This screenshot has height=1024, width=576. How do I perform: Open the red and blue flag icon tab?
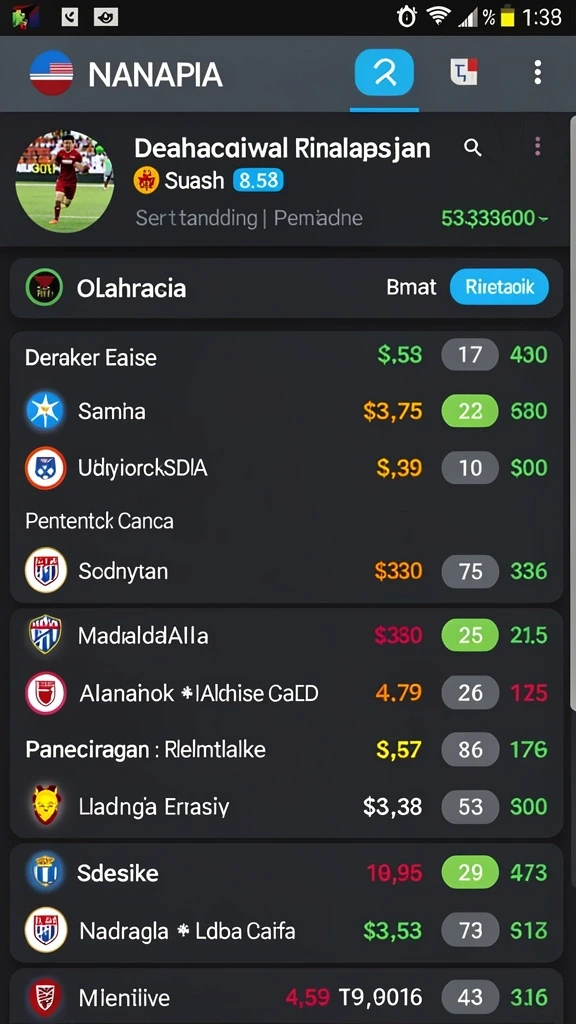click(x=464, y=72)
